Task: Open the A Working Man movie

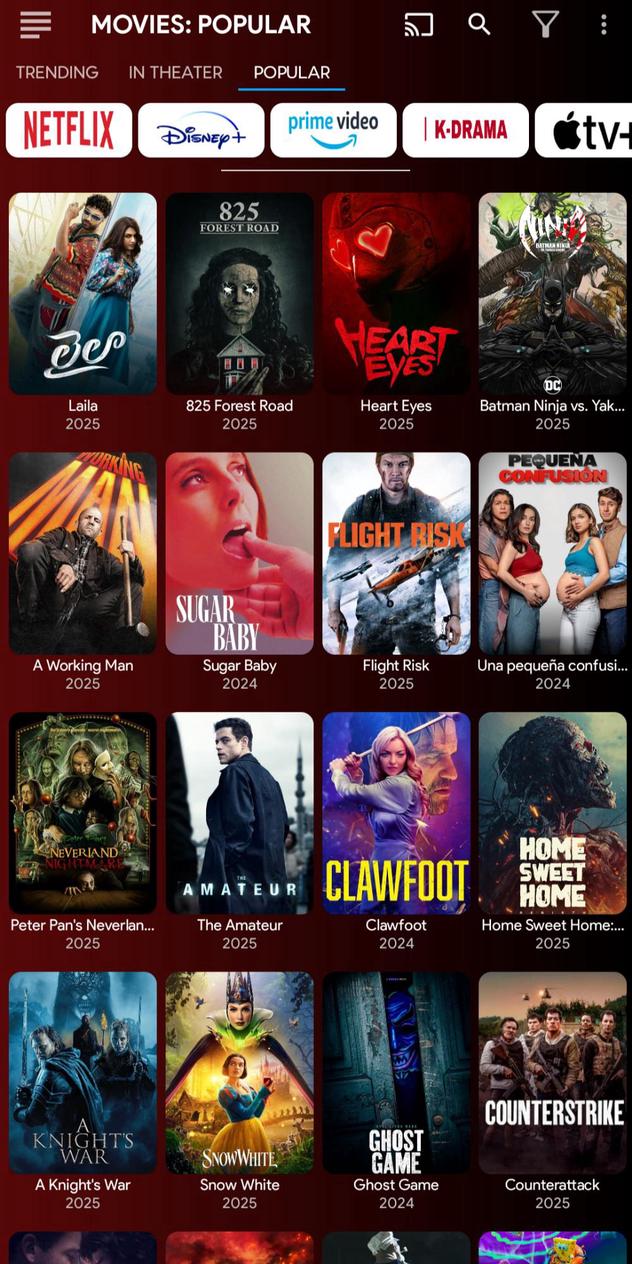Action: pyautogui.click(x=83, y=553)
